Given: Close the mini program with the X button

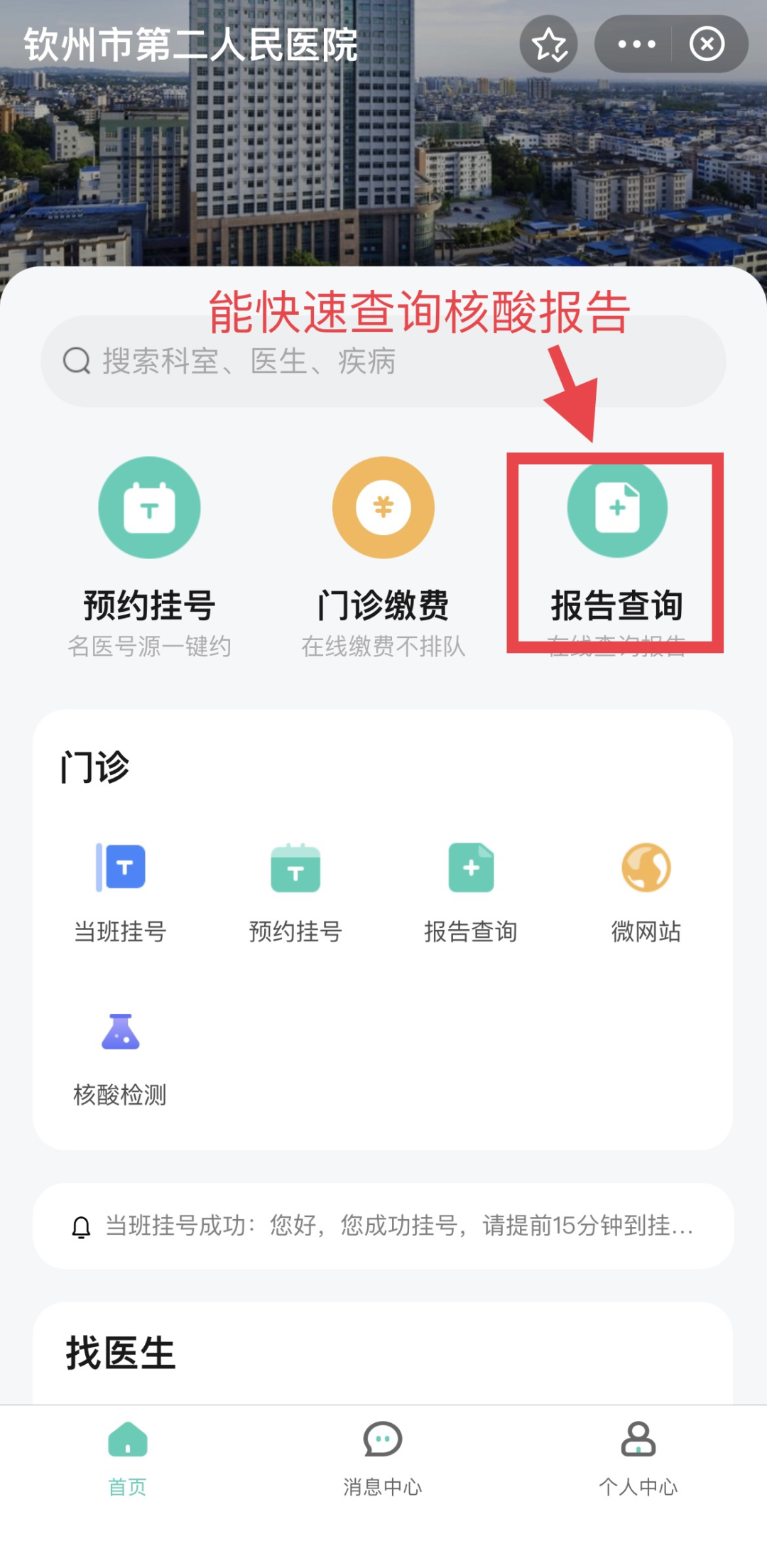Looking at the screenshot, I should click(707, 44).
